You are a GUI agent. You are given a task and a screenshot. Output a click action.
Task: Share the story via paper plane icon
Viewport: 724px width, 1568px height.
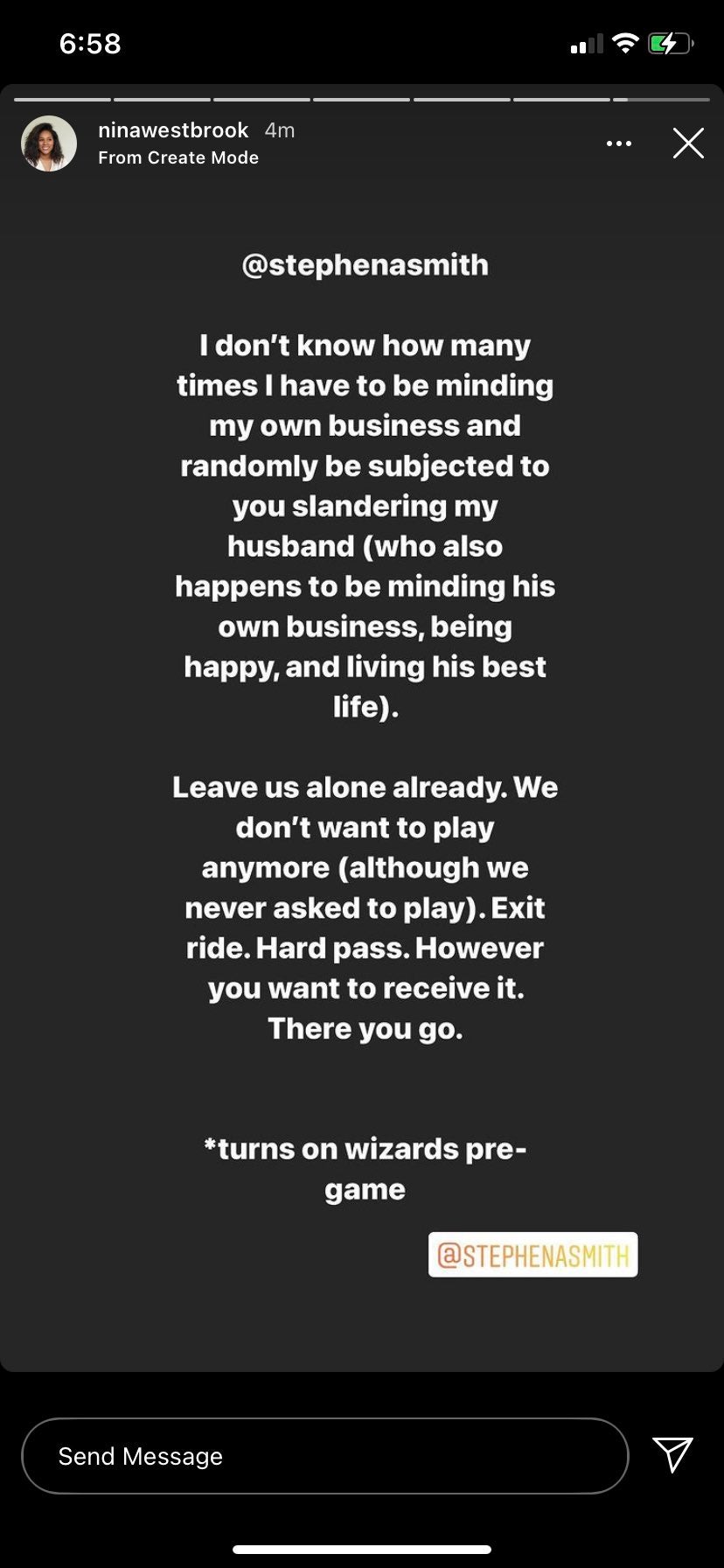click(672, 1454)
